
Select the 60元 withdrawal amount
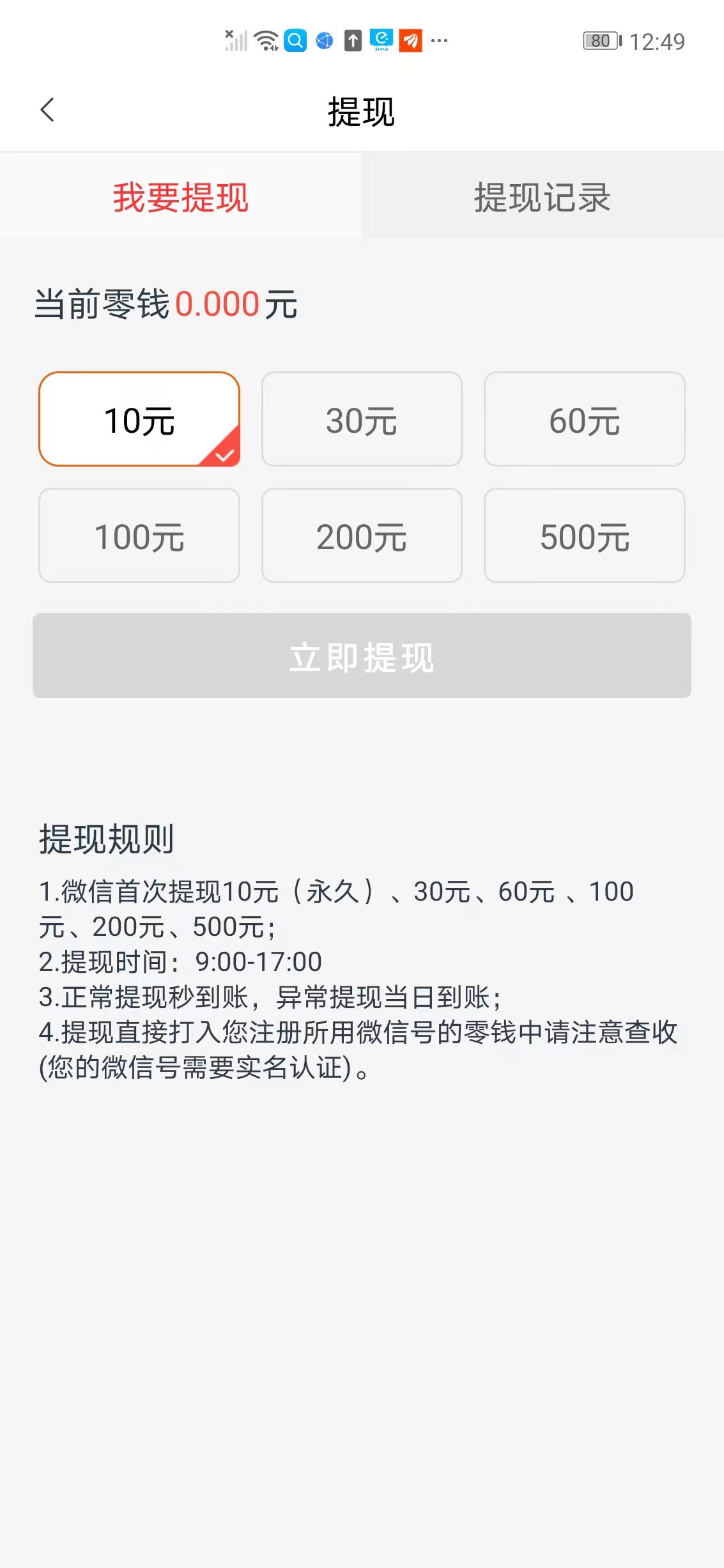point(585,419)
